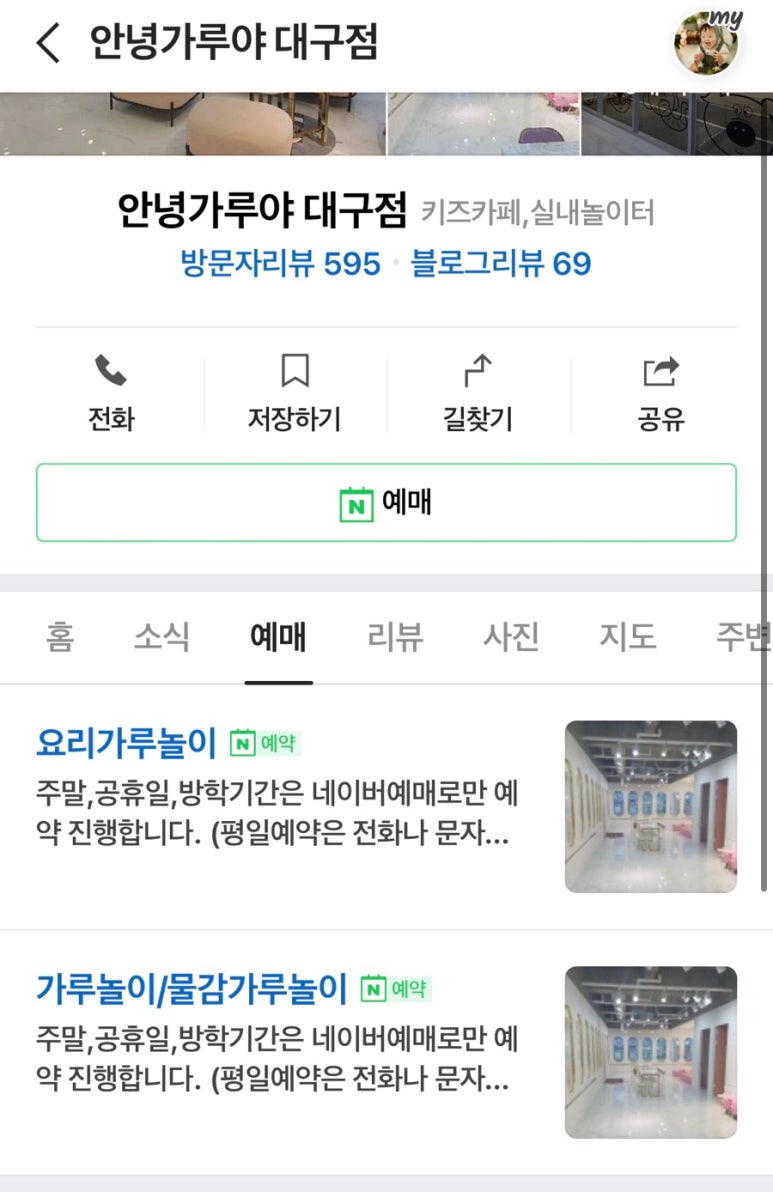Get directions with 길찾기
Screen dimensions: 773x1192
[x=478, y=393]
